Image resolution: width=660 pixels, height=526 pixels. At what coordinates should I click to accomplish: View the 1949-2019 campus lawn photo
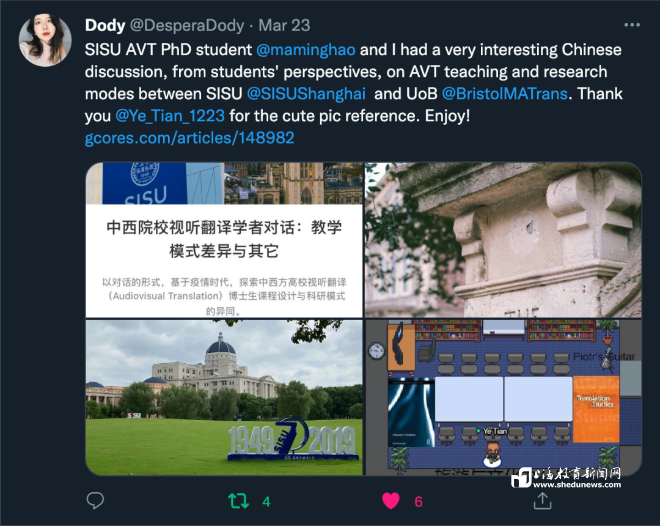pyautogui.click(x=222, y=397)
